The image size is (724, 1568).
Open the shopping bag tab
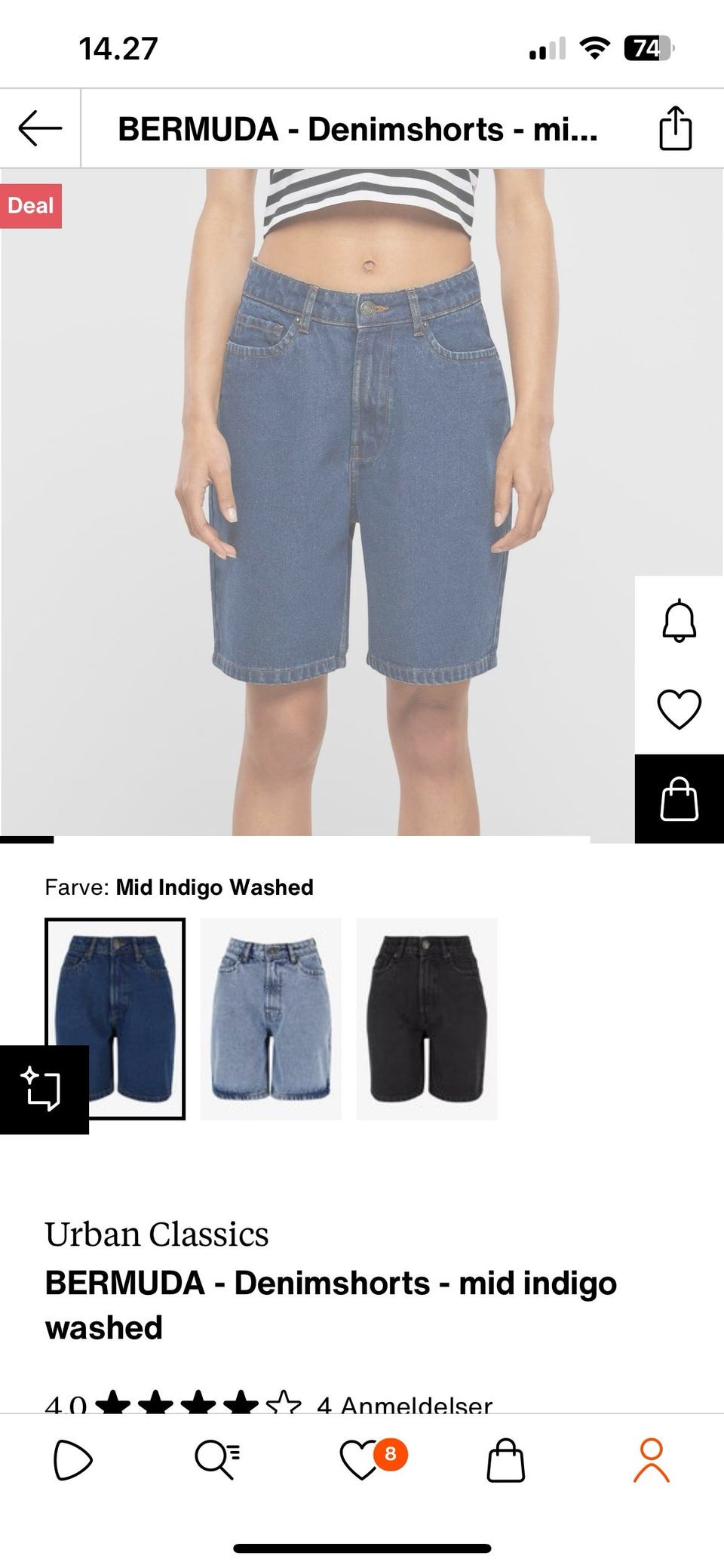[x=505, y=1460]
